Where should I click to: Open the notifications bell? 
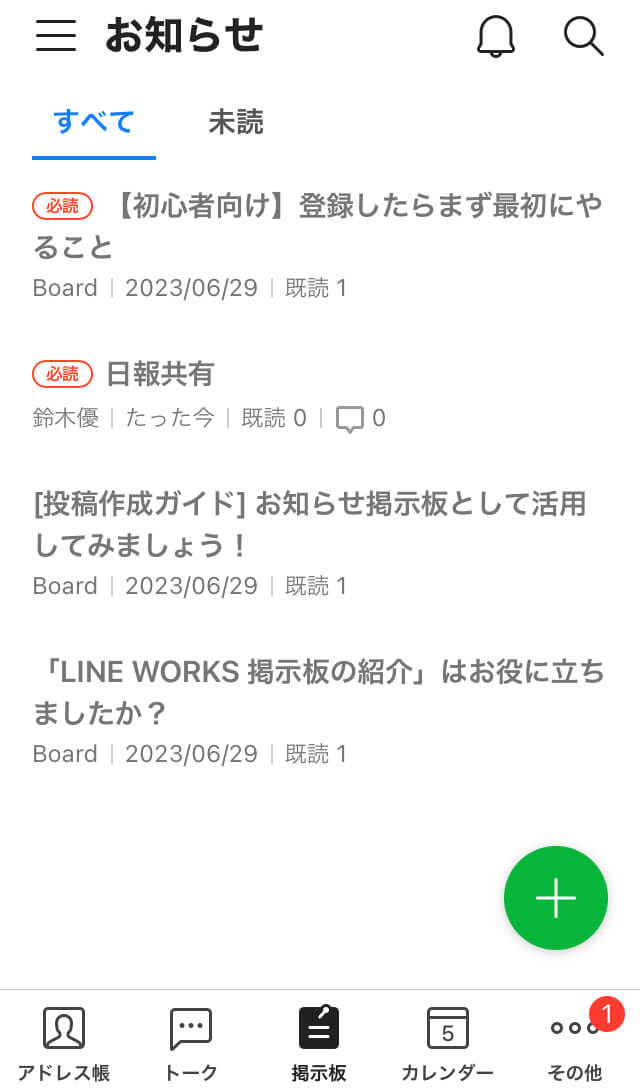point(495,36)
